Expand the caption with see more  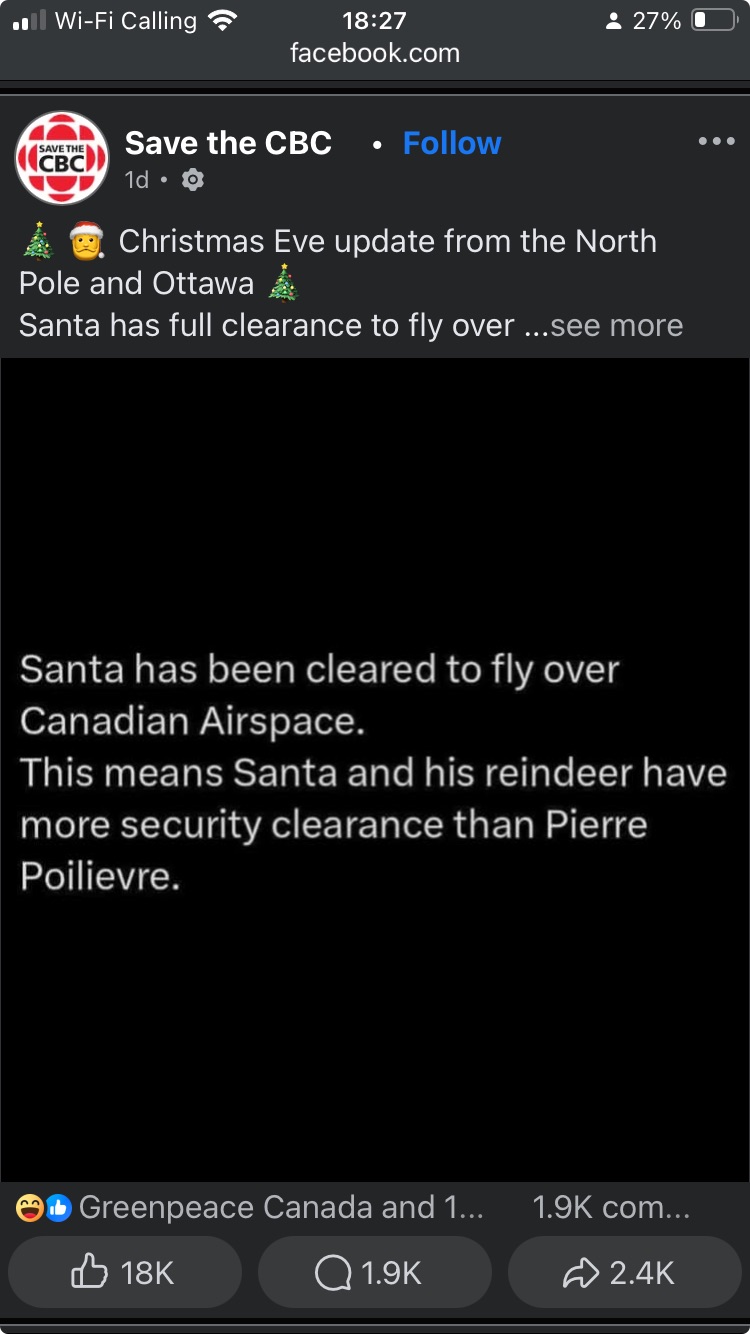pos(616,325)
